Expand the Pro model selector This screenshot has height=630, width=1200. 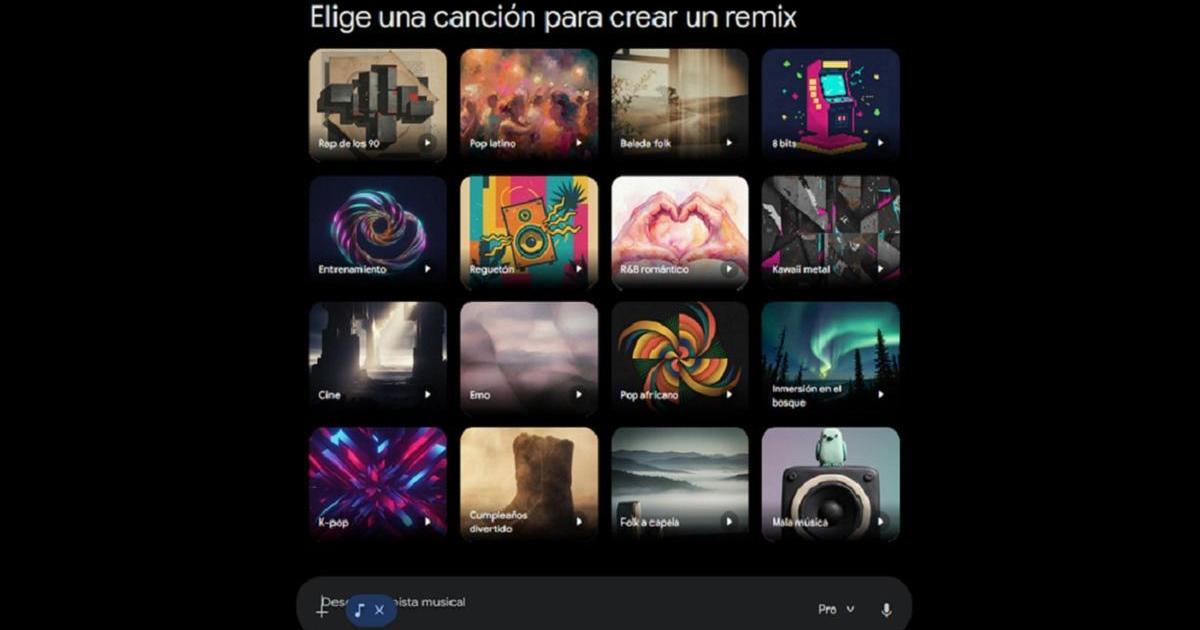836,609
